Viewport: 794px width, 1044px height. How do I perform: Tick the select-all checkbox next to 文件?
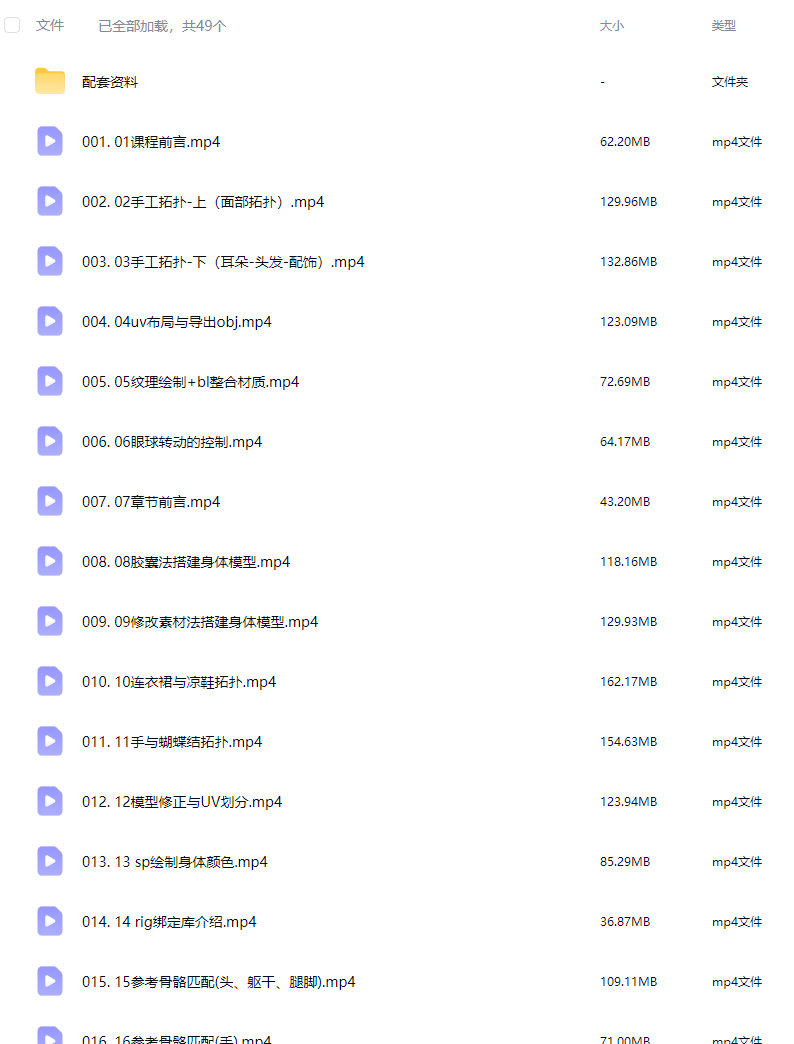point(12,26)
